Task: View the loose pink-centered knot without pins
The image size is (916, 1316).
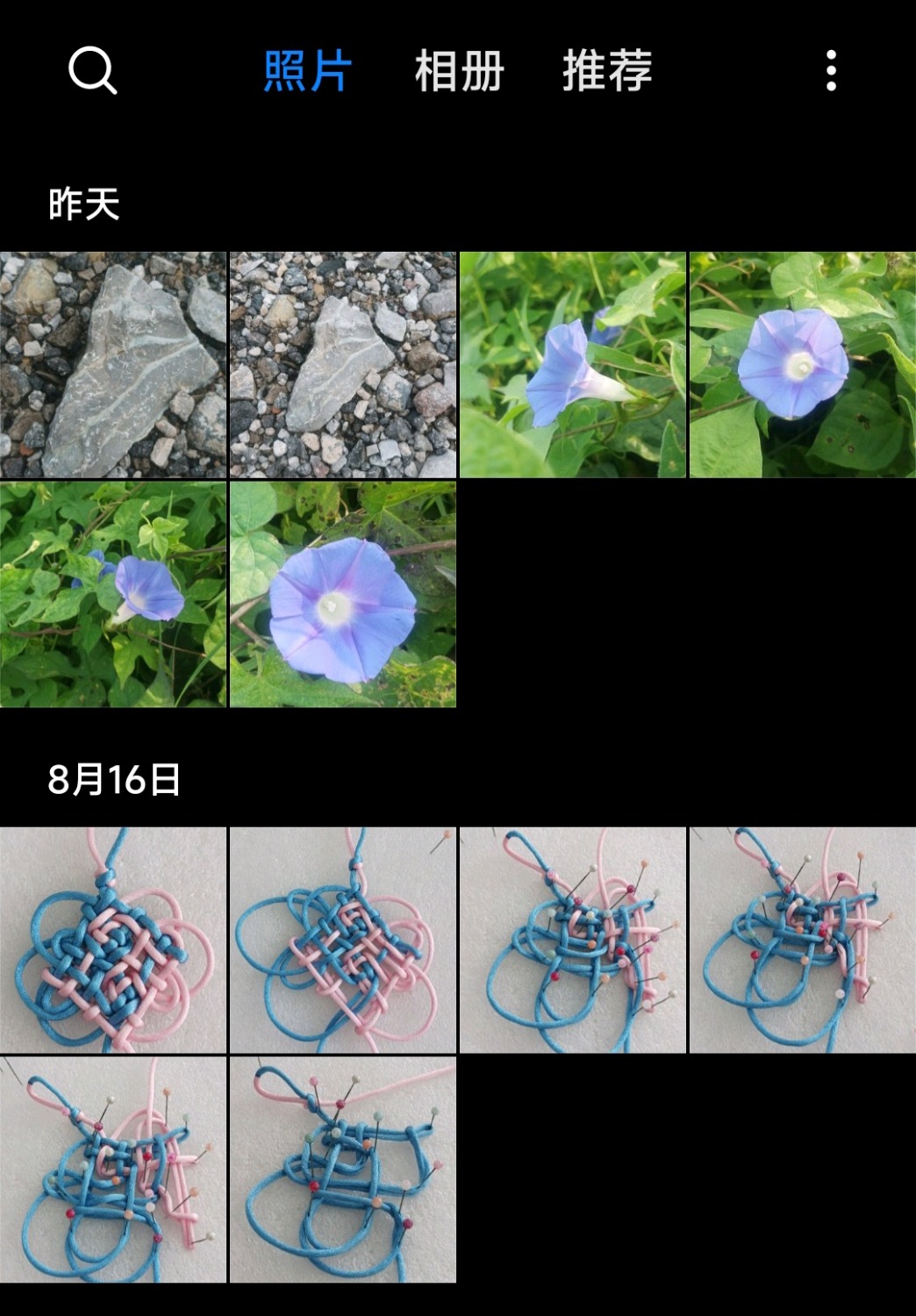Action: (x=343, y=940)
